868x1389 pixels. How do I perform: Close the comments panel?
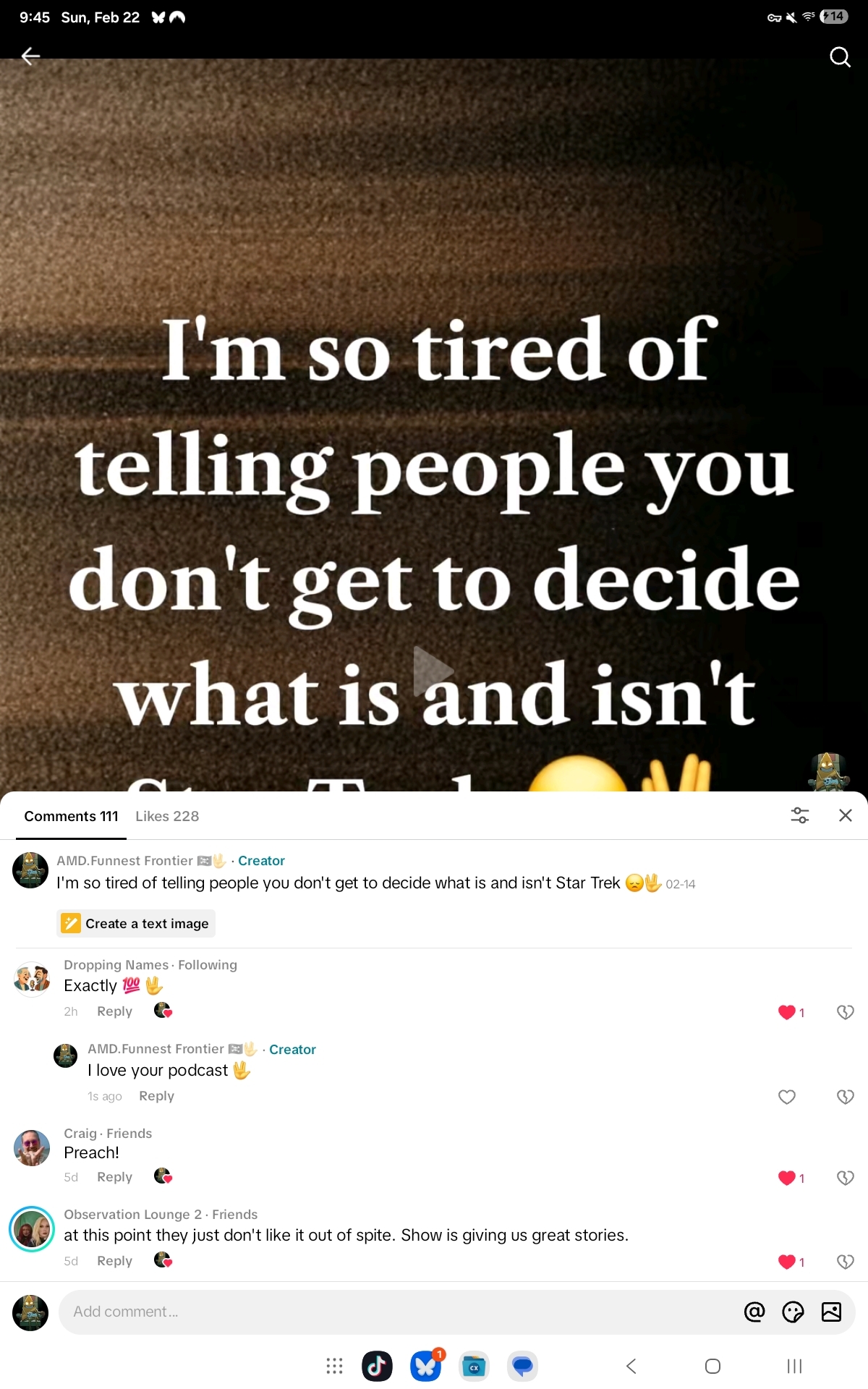tap(845, 815)
